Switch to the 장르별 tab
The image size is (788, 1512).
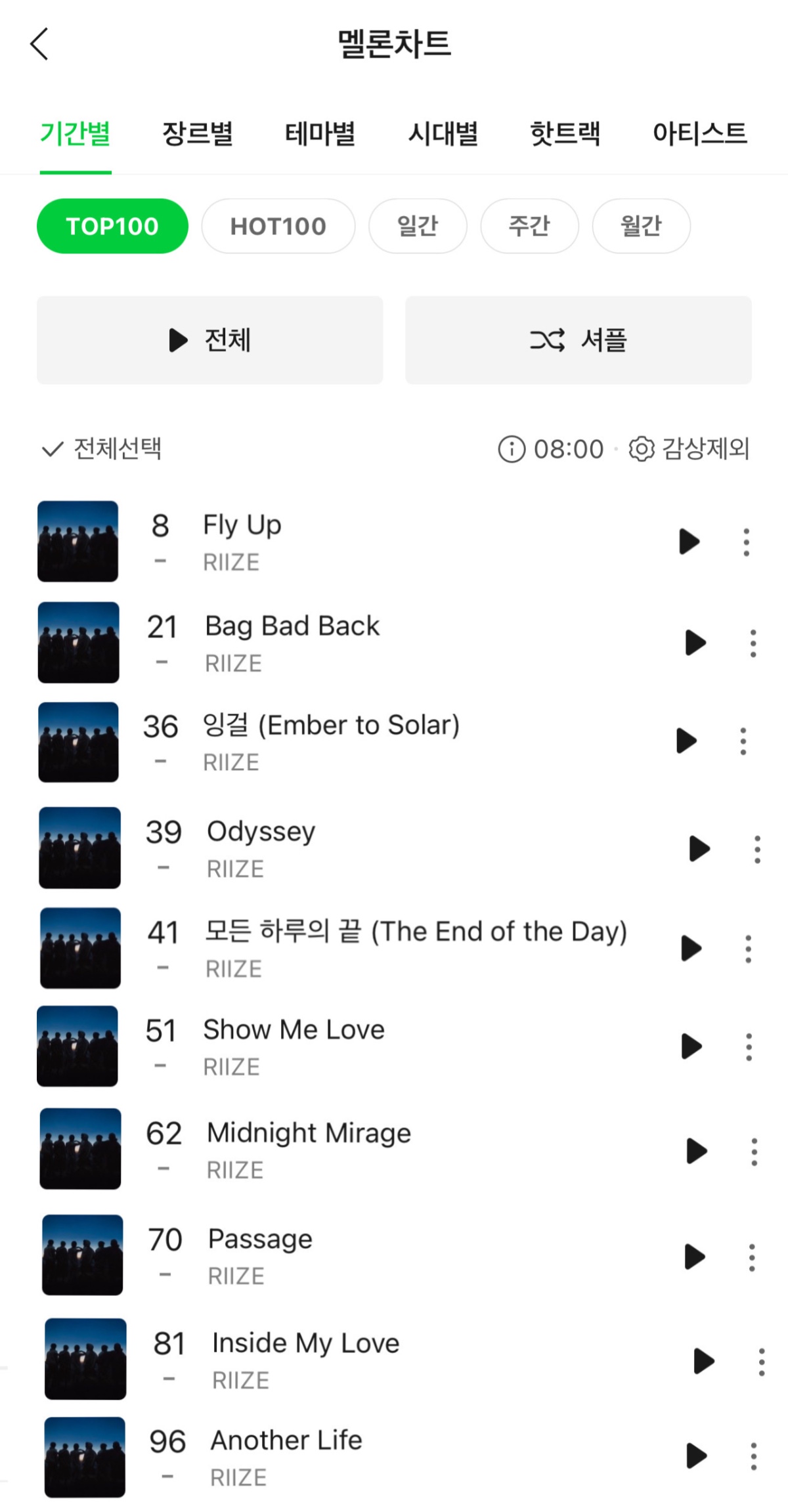click(198, 133)
